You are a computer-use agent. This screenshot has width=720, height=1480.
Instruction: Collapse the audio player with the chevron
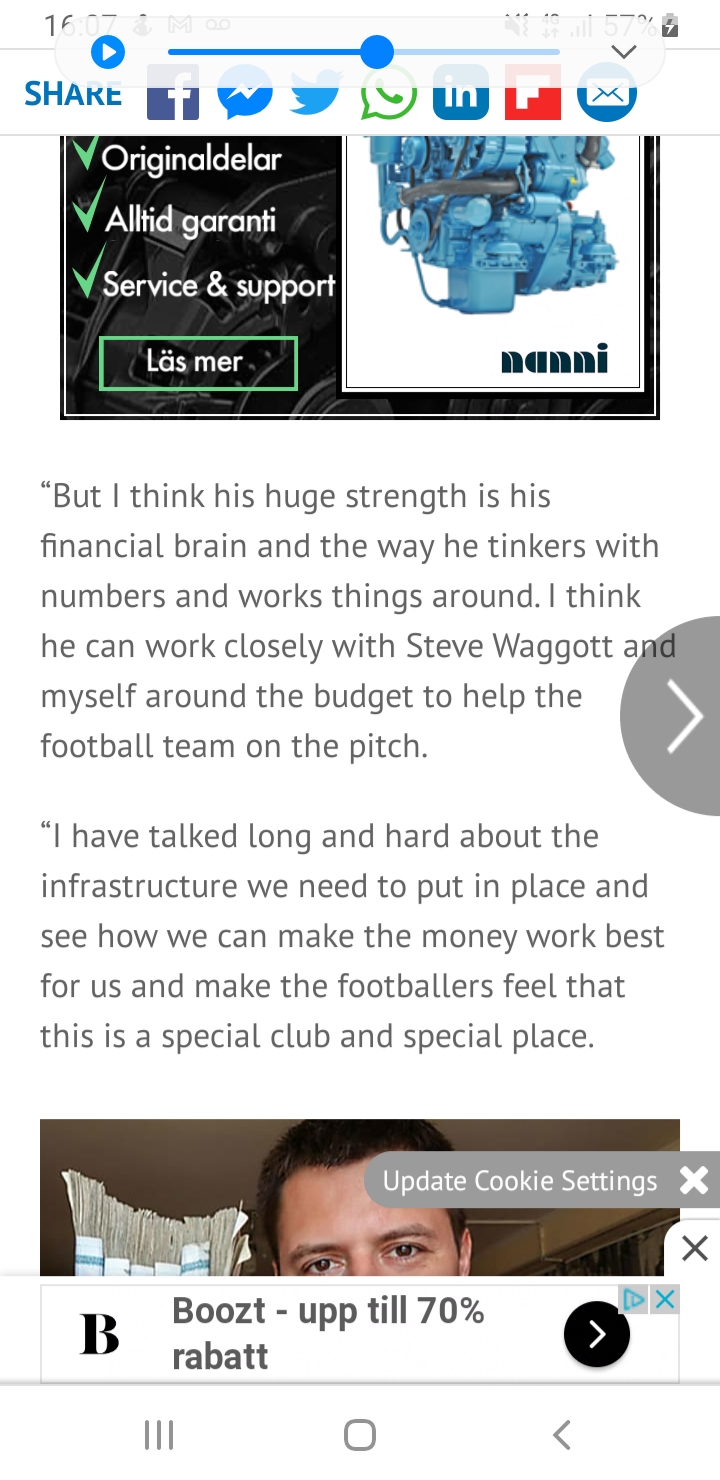(x=623, y=52)
